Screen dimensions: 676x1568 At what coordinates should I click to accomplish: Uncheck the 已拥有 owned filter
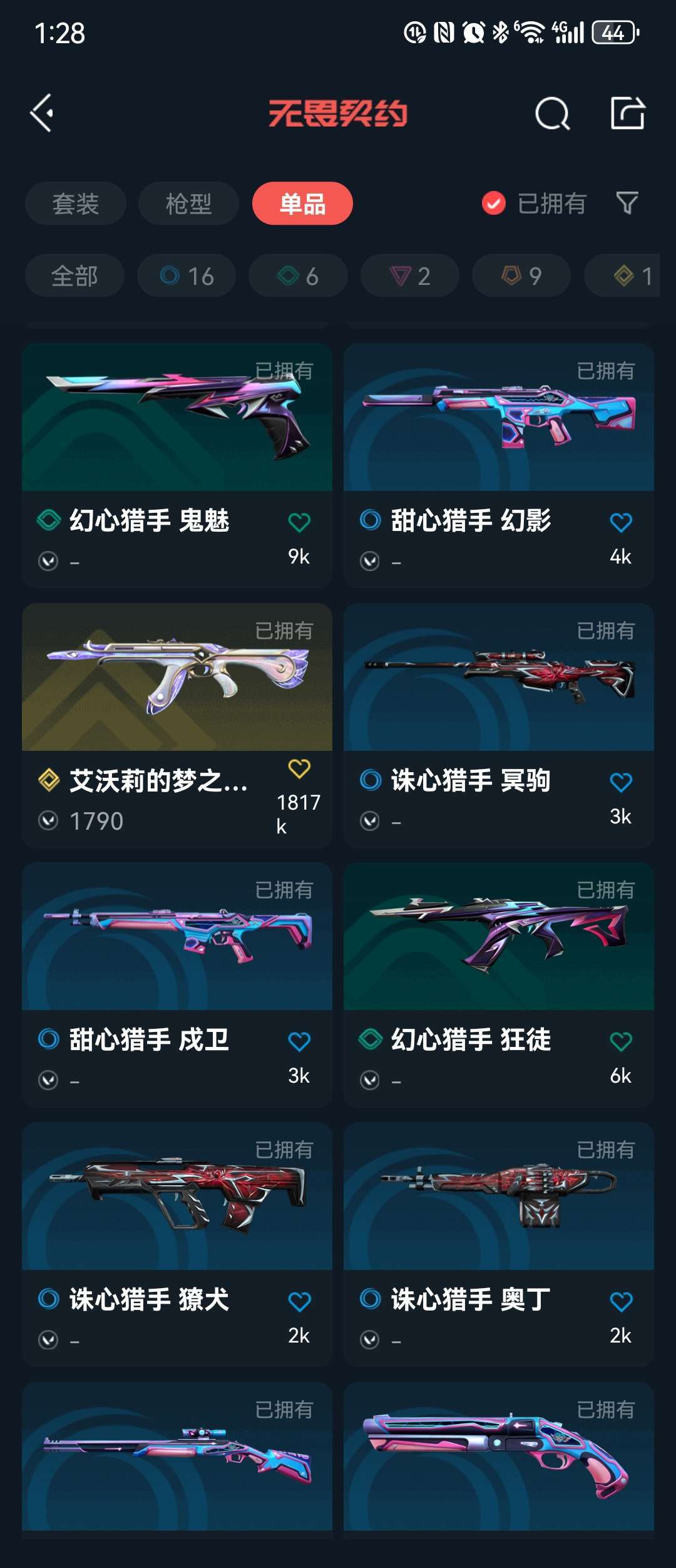point(494,203)
